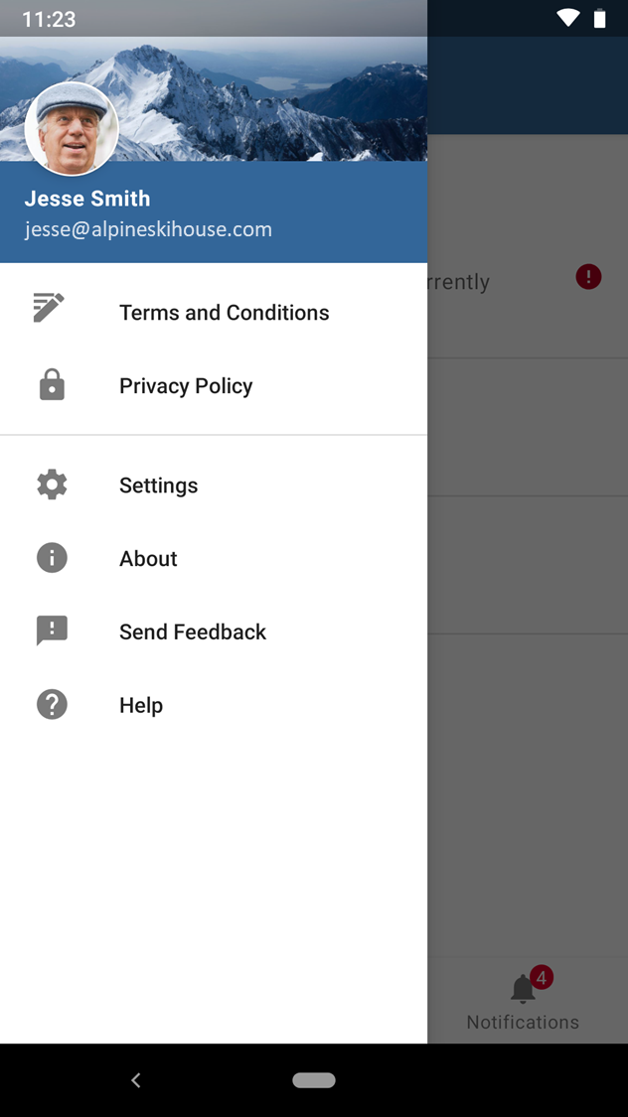Open the Help item
The height and width of the screenshot is (1117, 628).
[214, 705]
